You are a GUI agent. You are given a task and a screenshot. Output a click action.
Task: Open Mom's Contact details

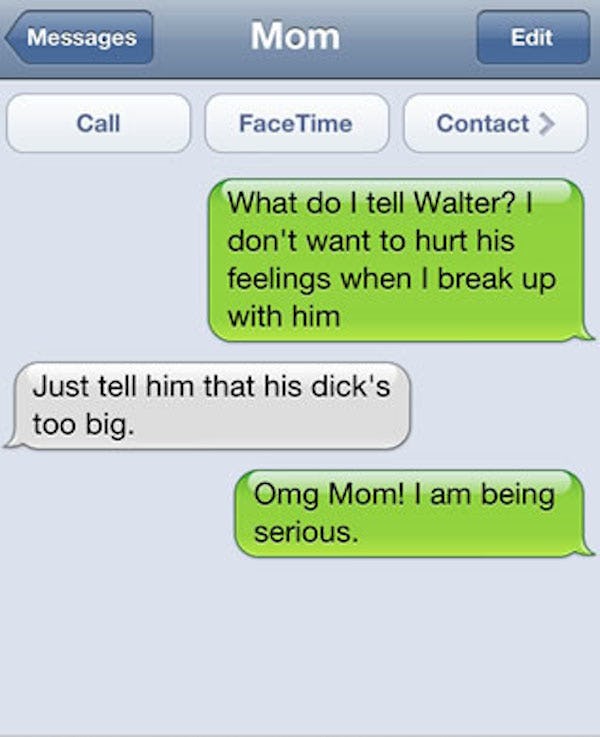(494, 123)
